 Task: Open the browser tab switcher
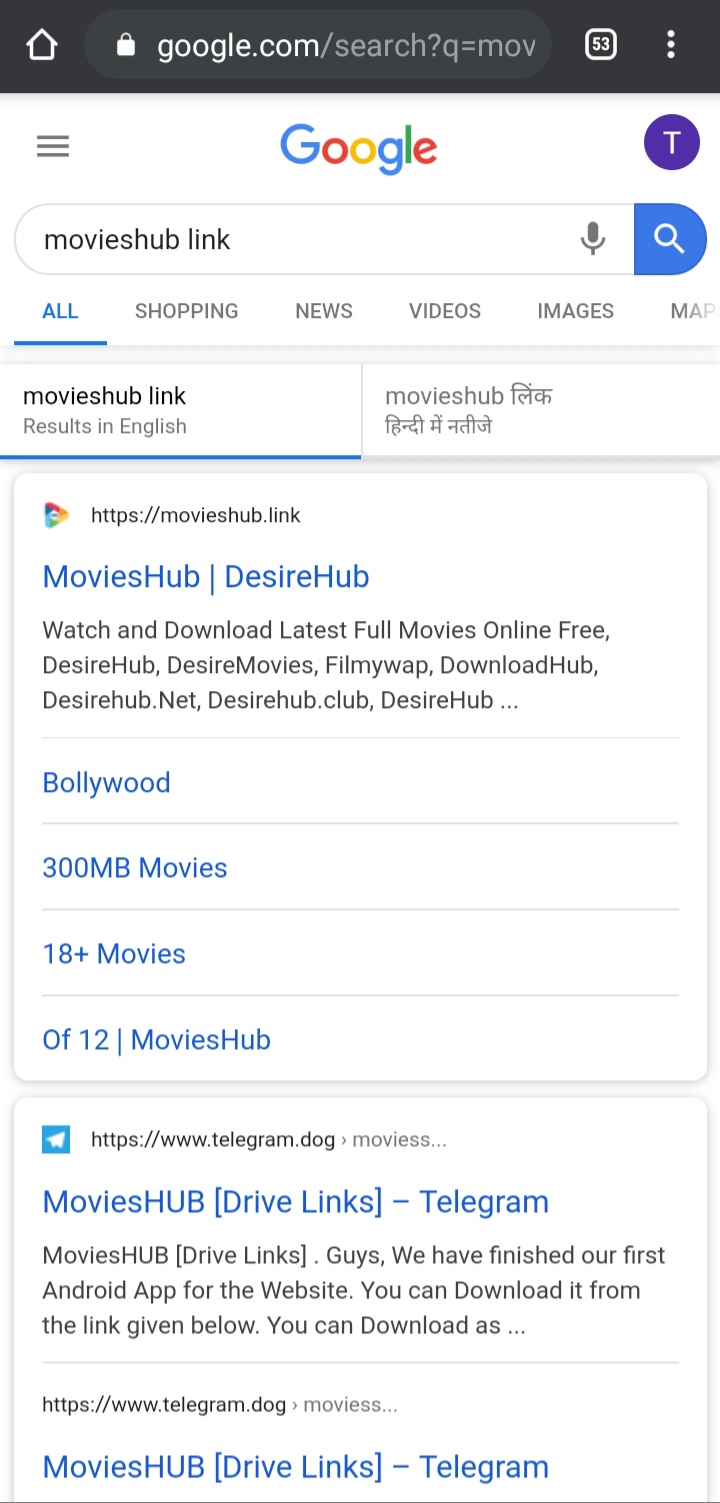(600, 45)
